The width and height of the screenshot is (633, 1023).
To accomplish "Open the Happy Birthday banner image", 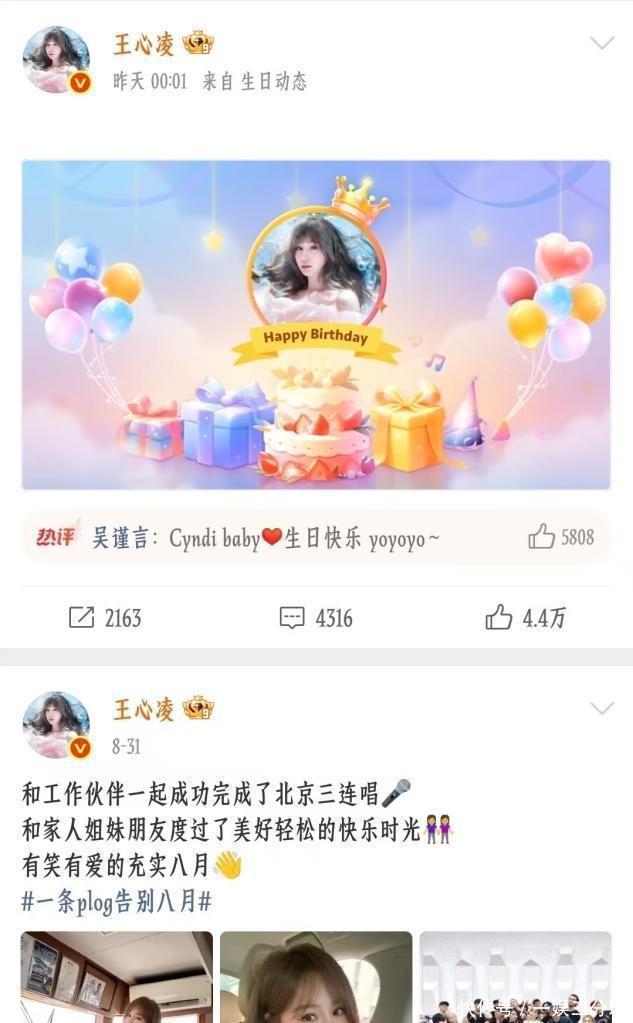I will tap(316, 325).
